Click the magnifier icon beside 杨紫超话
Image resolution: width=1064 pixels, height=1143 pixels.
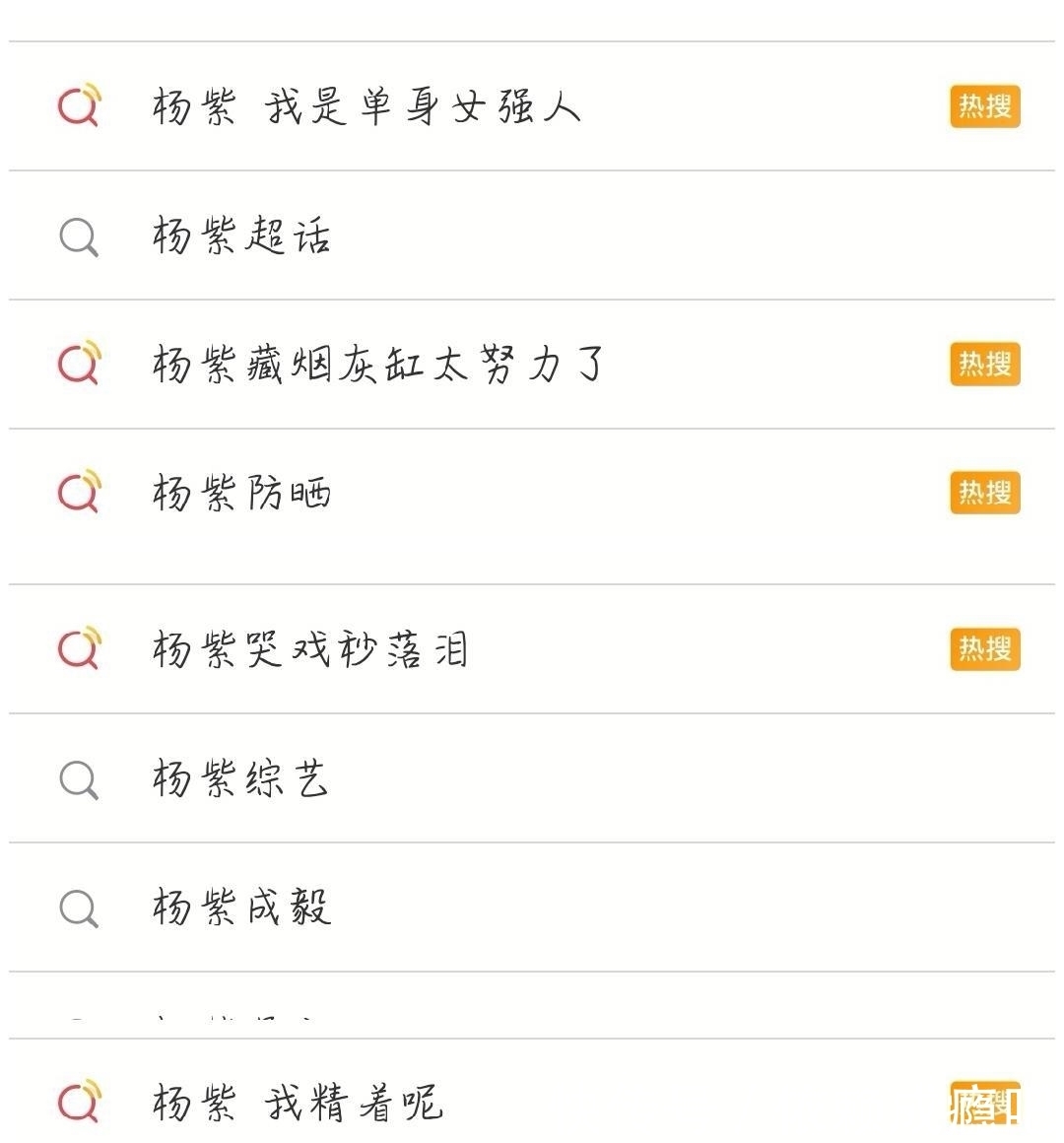coord(78,235)
